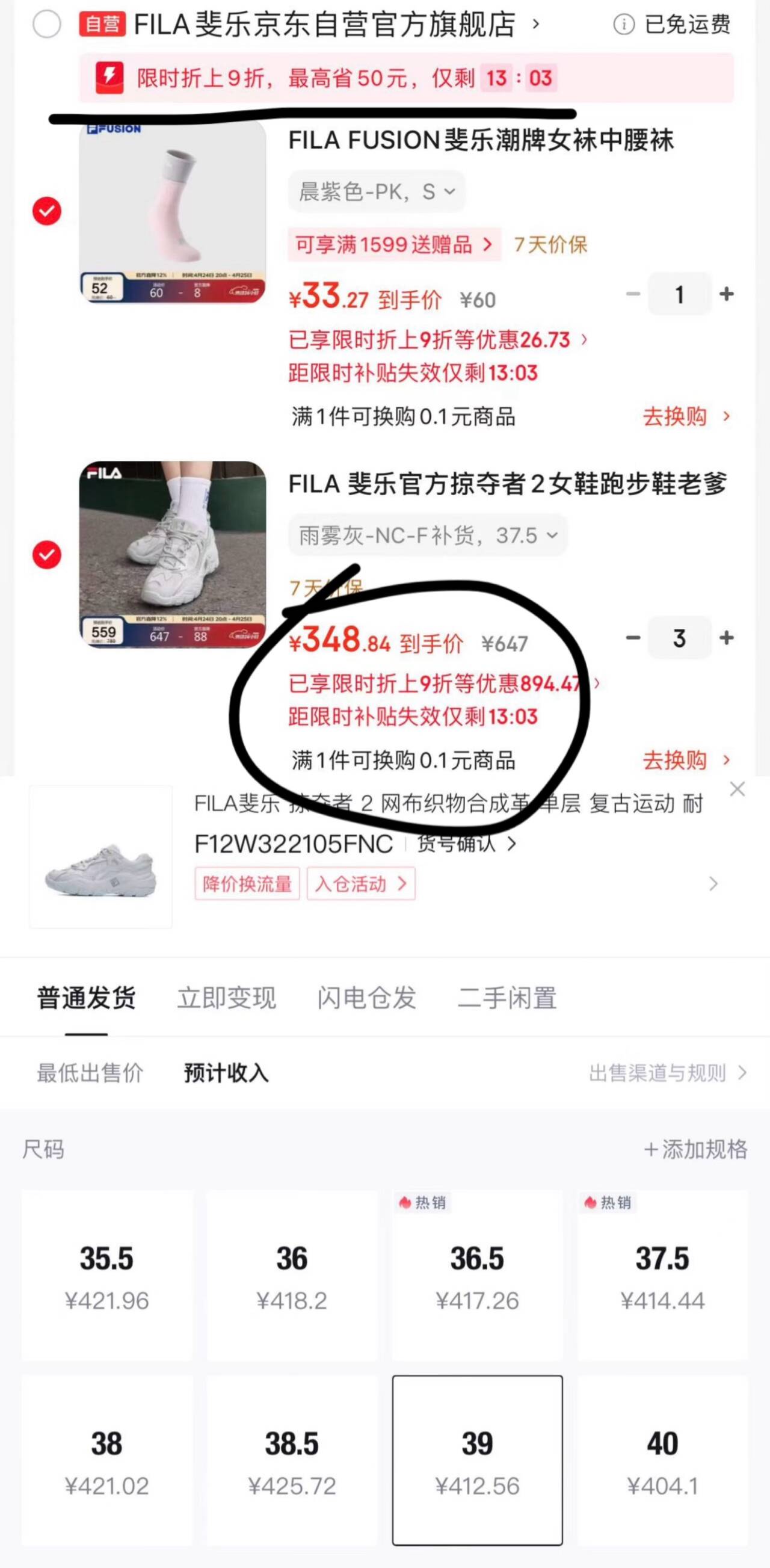Viewport: 770px width, 1568px height.
Task: Switch to the 闪电仓发 tab
Action: 366,998
